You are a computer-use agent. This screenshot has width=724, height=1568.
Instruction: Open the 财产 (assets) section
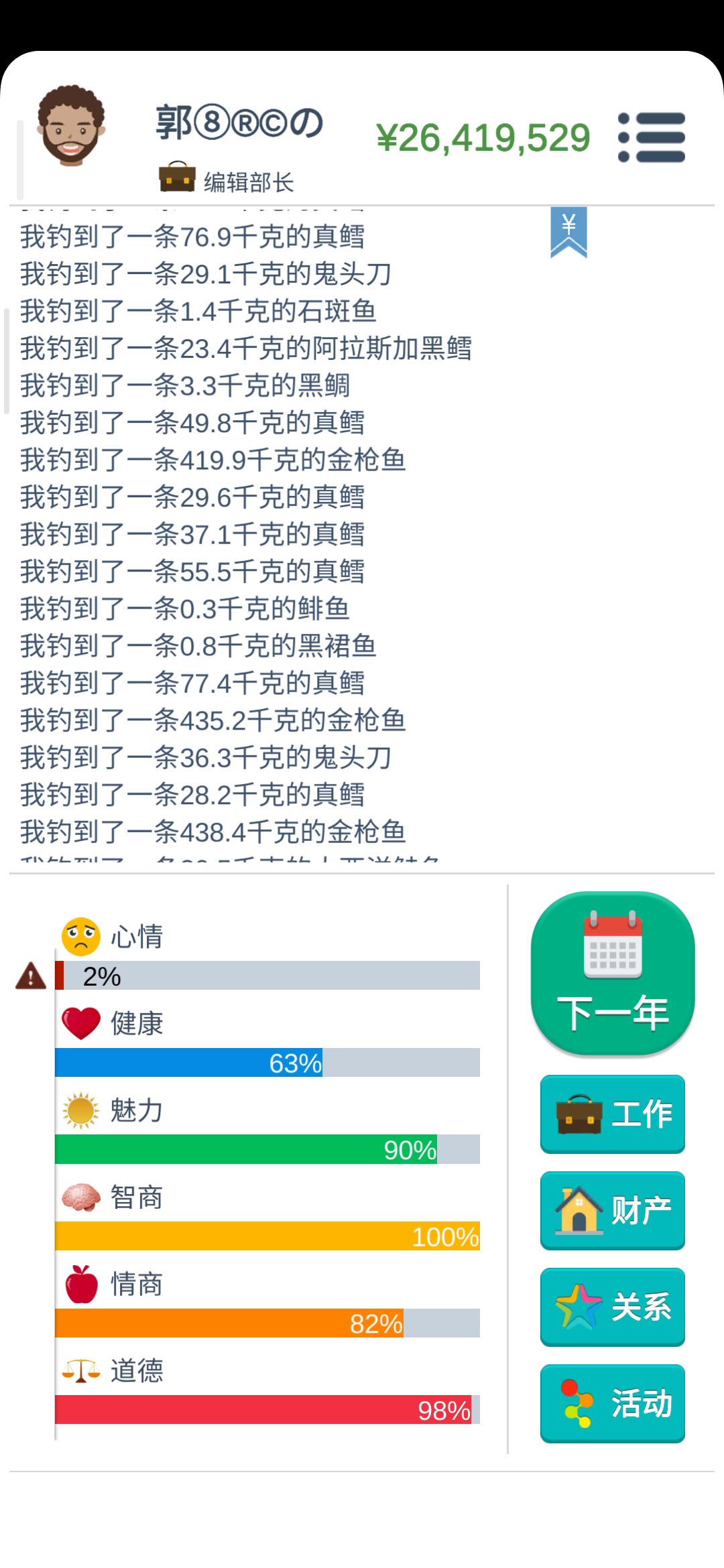613,1210
